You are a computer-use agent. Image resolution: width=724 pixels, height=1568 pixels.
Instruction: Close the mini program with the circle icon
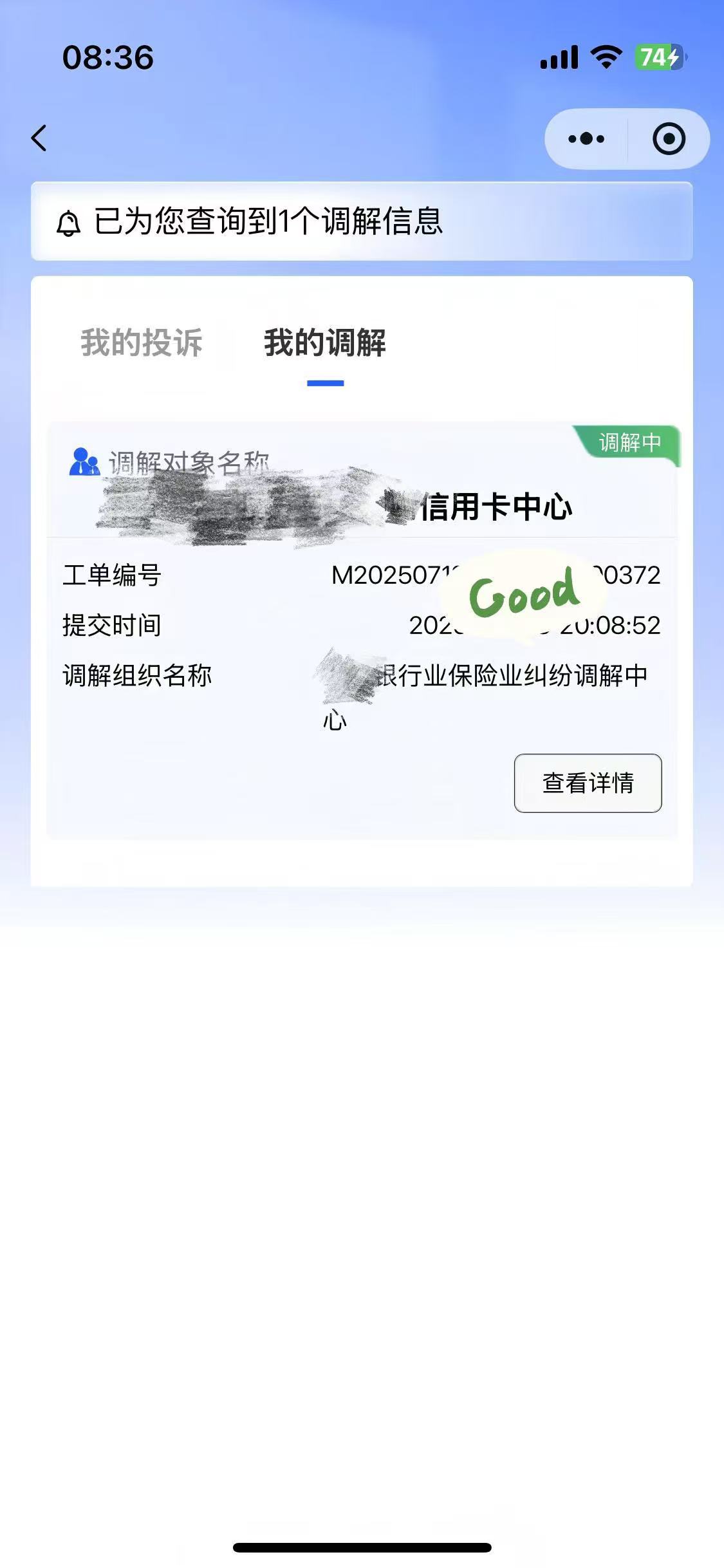[x=669, y=139]
